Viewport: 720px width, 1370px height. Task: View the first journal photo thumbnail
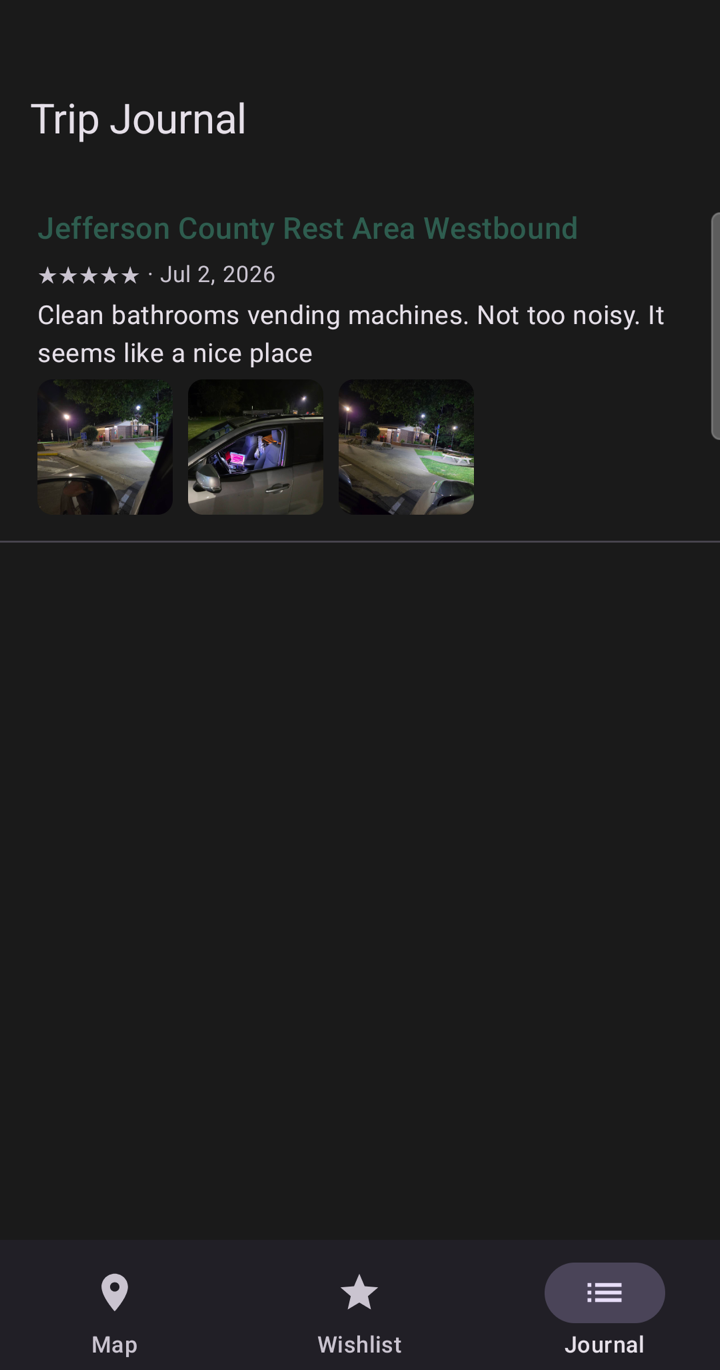[105, 447]
